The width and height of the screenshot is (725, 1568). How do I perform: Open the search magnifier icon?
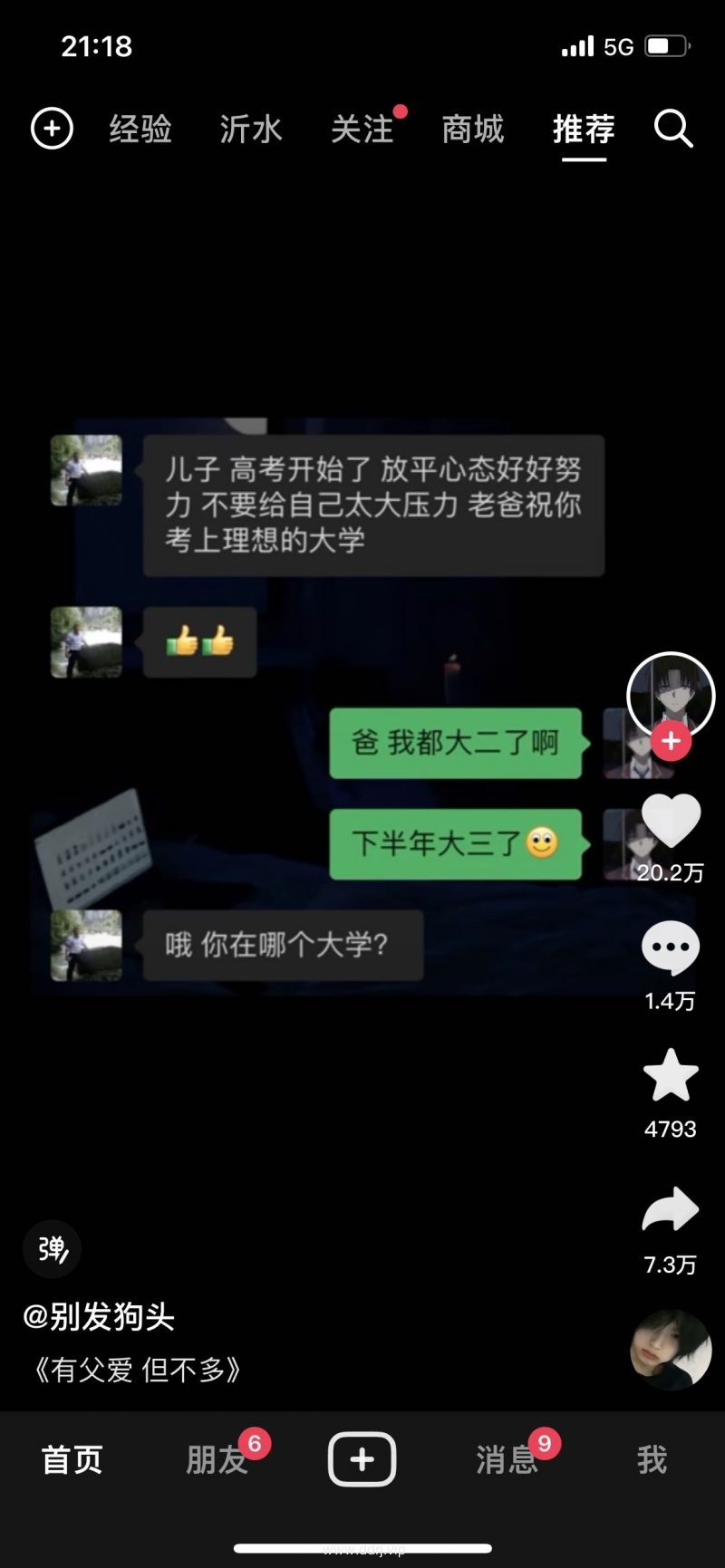673,130
